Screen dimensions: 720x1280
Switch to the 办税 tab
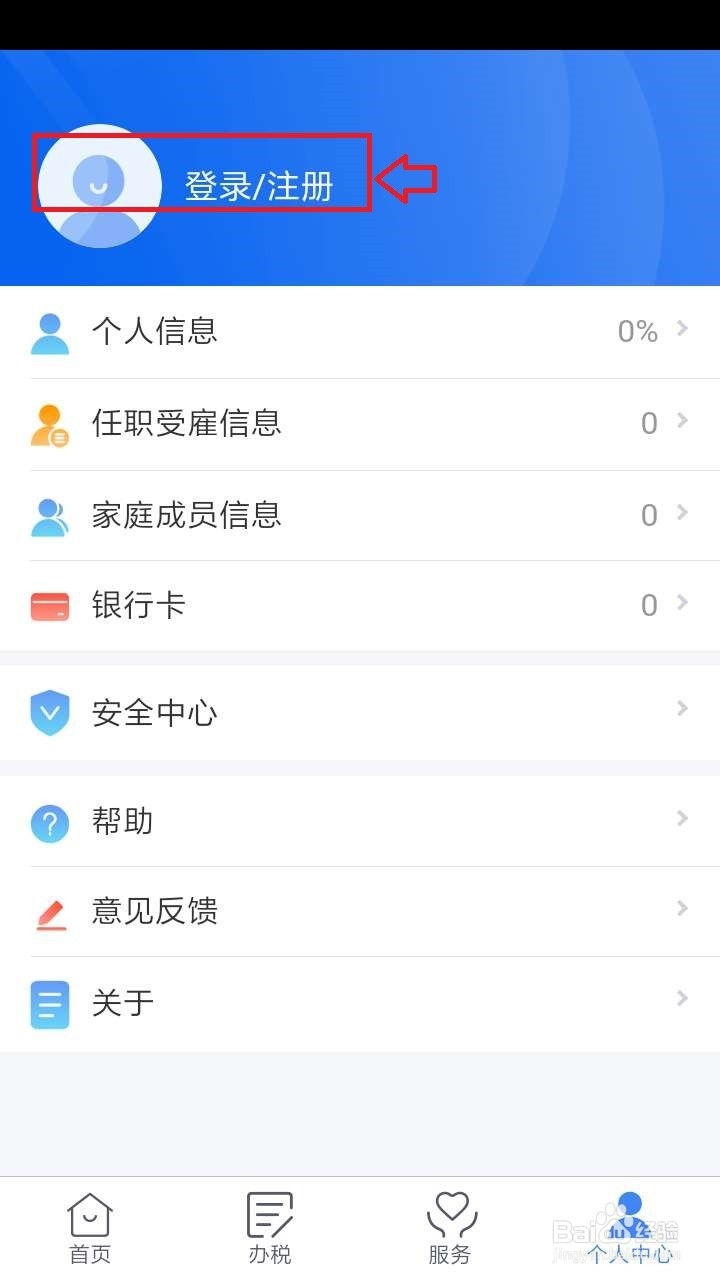pyautogui.click(x=270, y=1229)
